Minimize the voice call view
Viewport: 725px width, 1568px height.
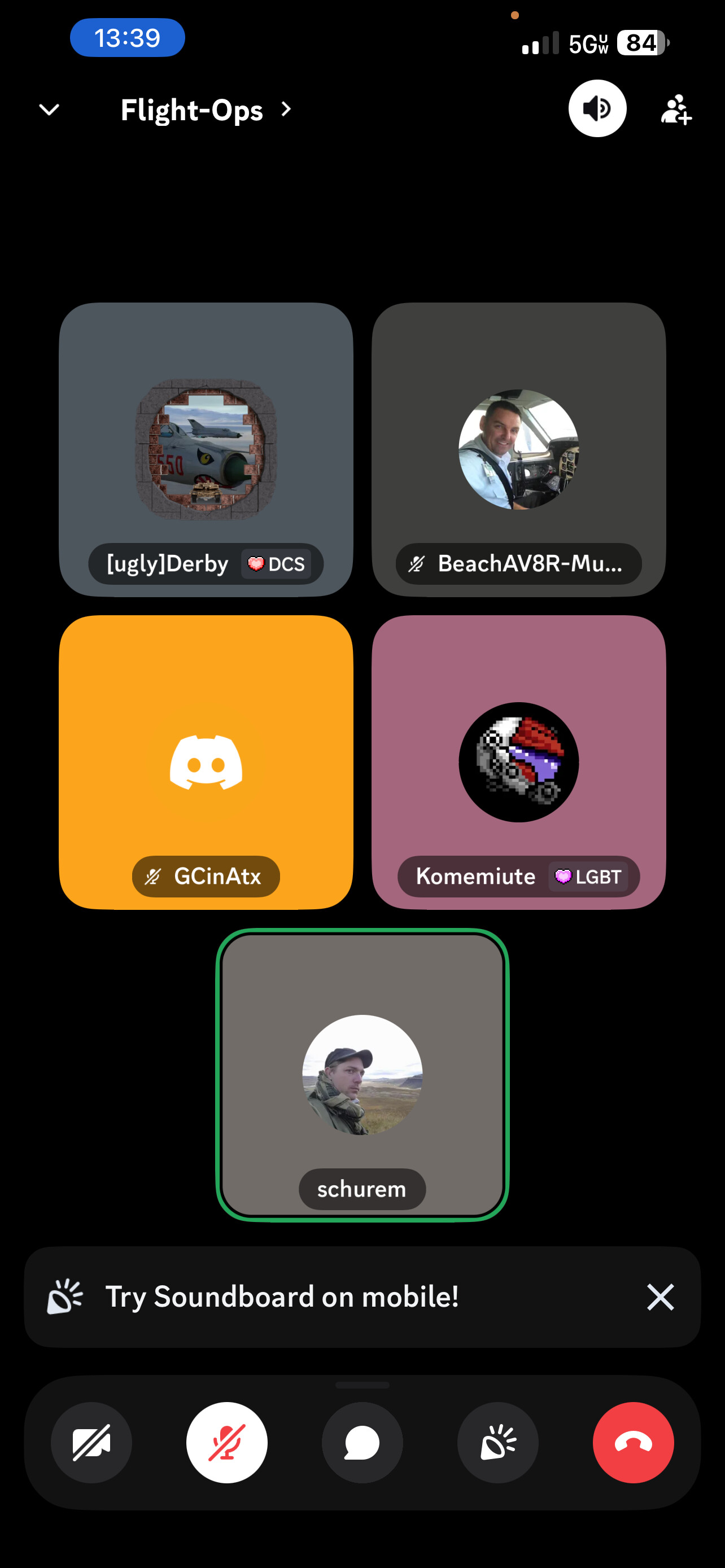click(x=49, y=110)
